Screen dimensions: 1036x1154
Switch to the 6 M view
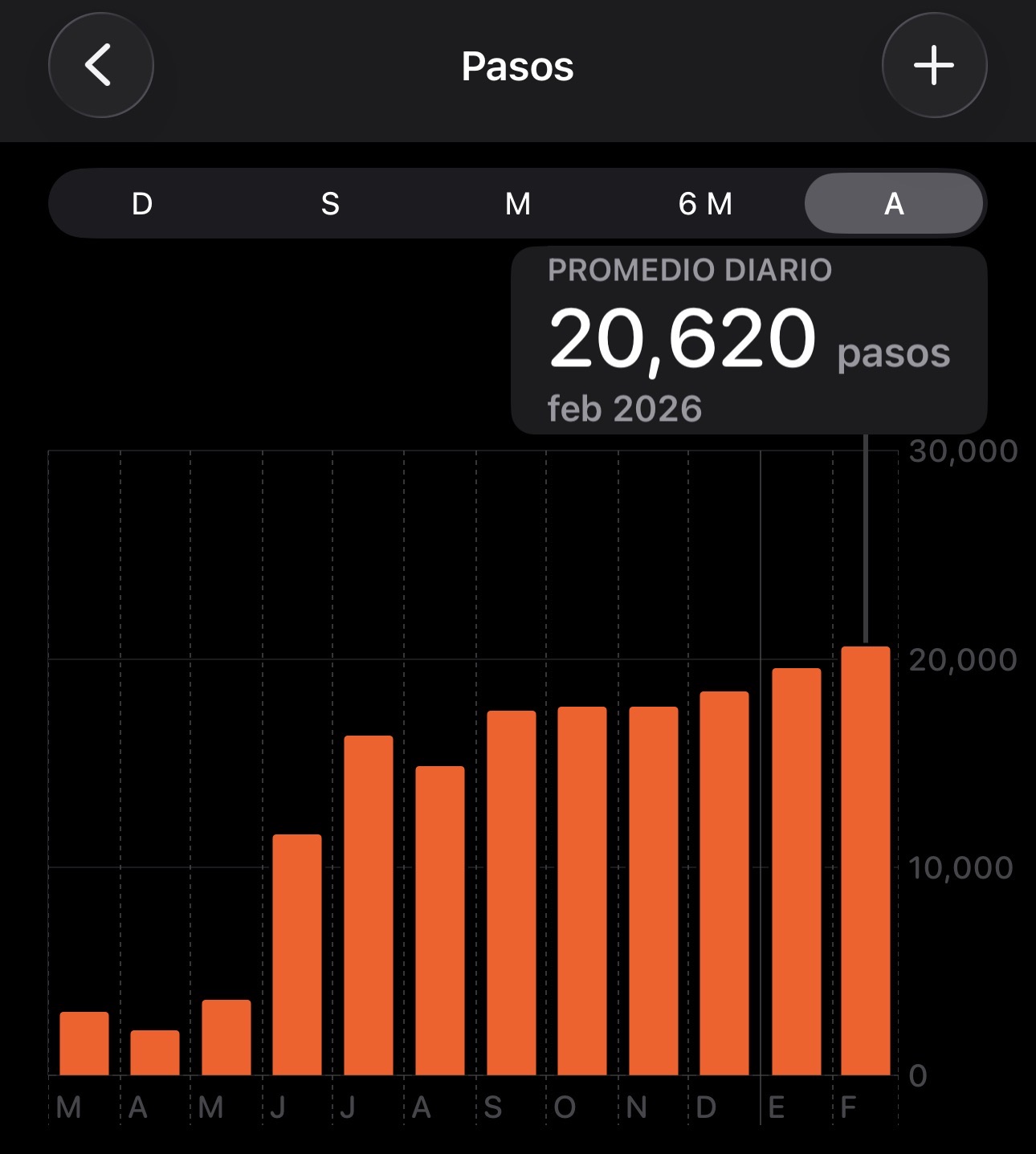coord(706,204)
